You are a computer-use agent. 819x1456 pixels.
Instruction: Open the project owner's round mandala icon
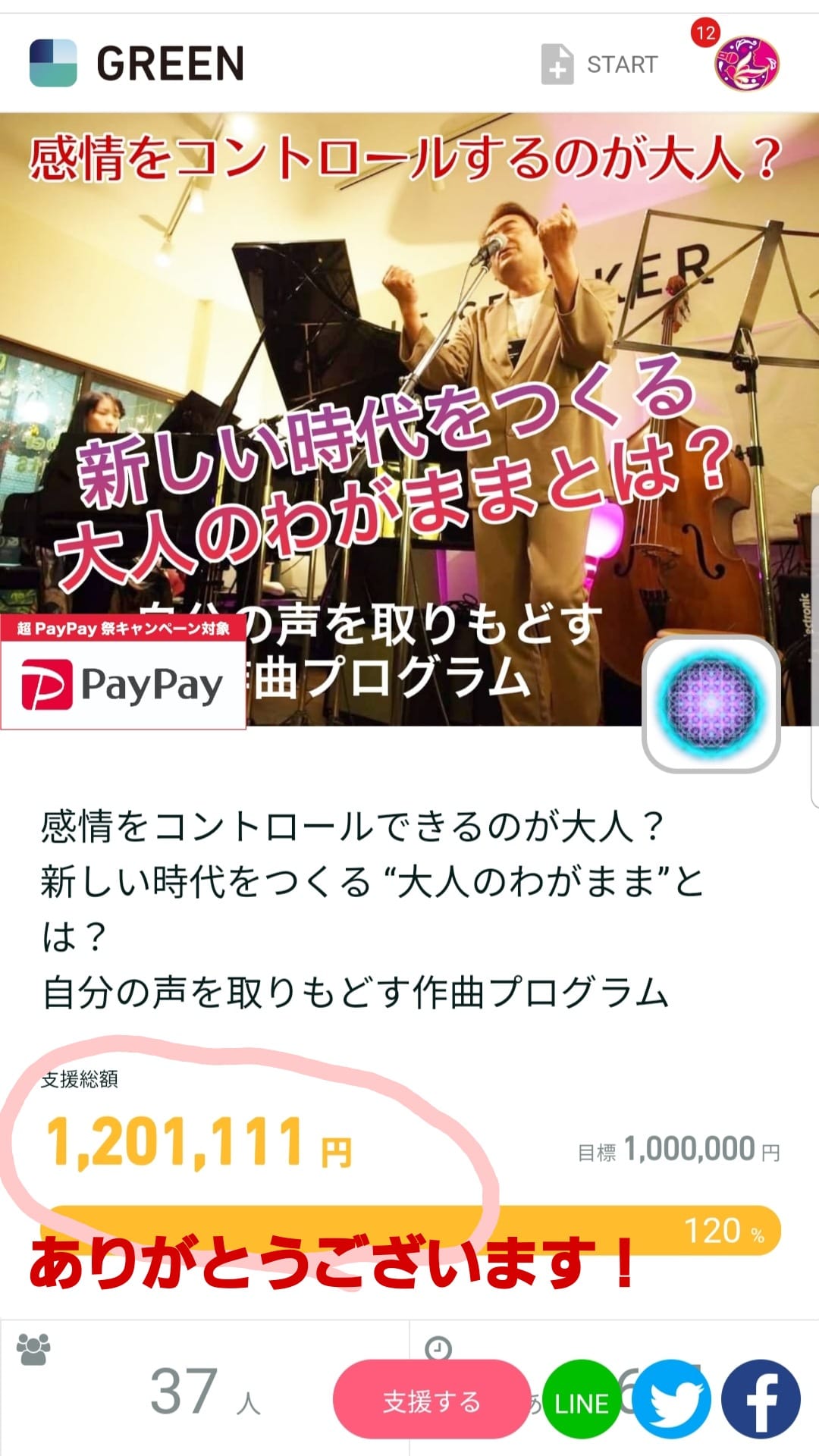point(711,704)
